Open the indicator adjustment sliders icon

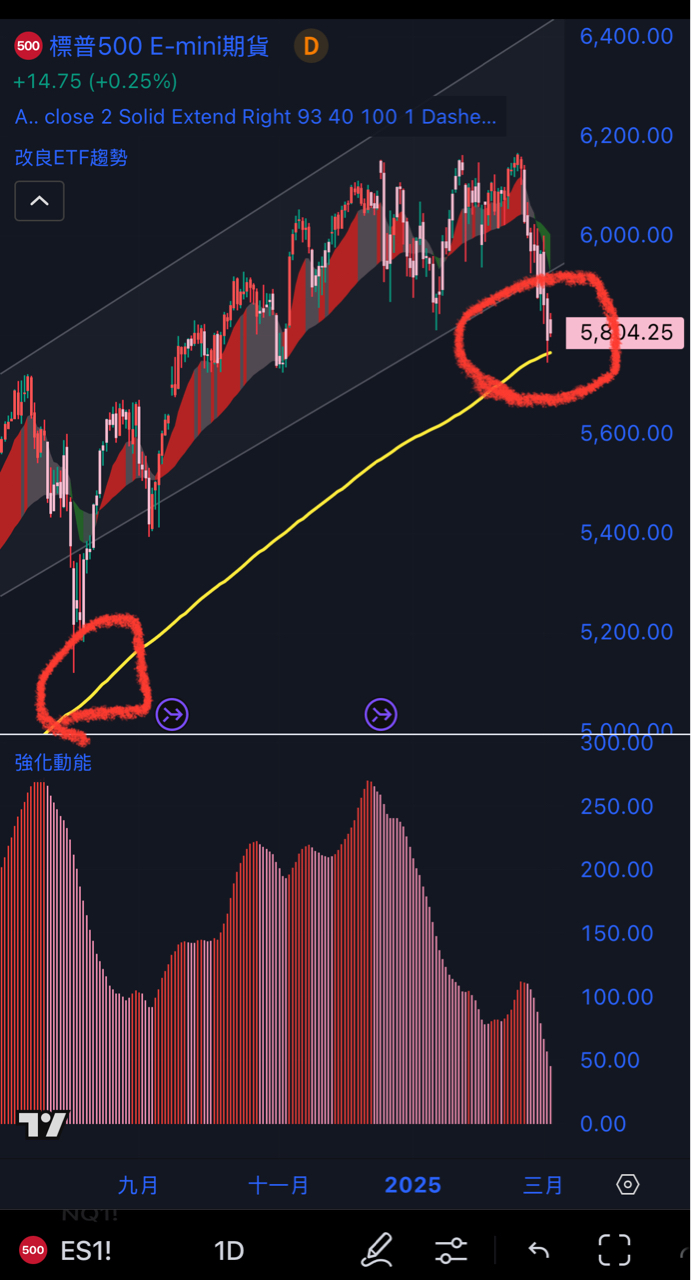point(451,1250)
